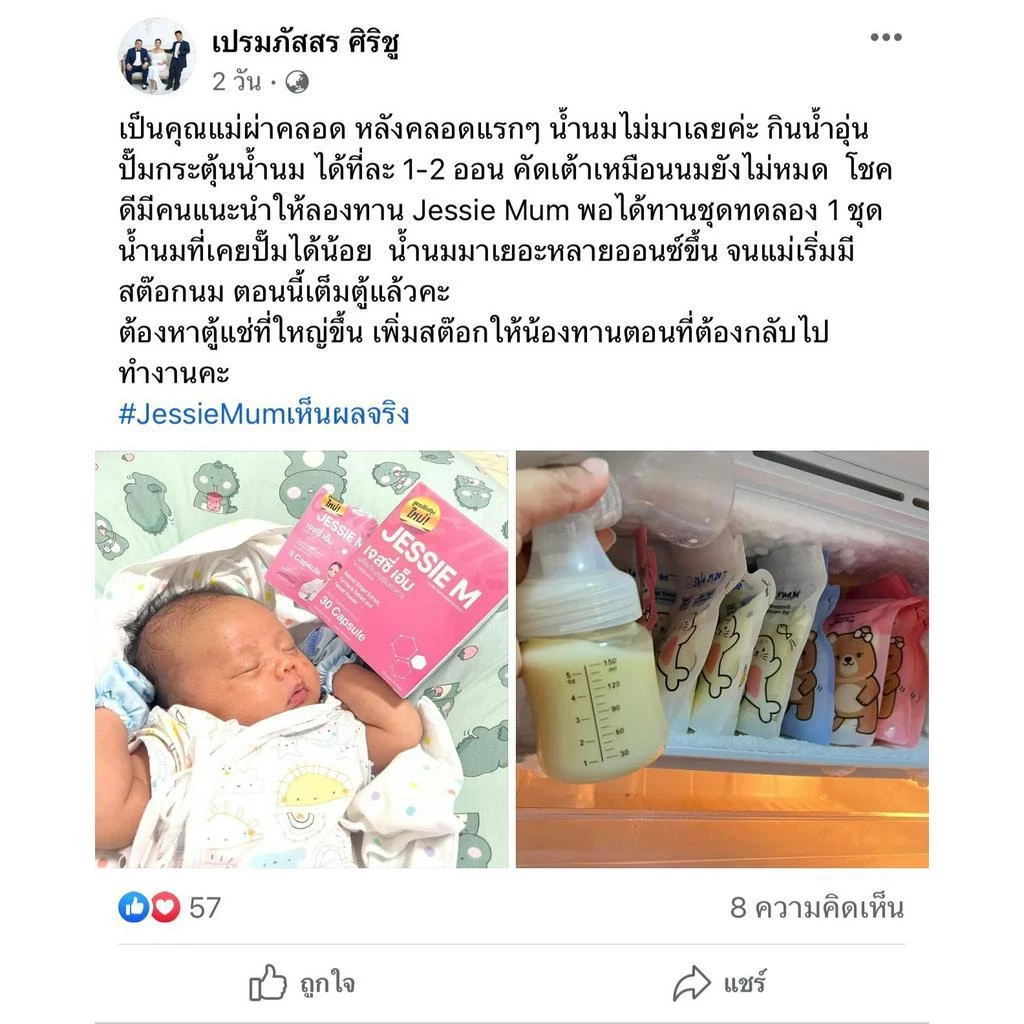This screenshot has height=1024, width=1024.
Task: Open the 8 ความคิดเห็น comments
Action: click(817, 908)
